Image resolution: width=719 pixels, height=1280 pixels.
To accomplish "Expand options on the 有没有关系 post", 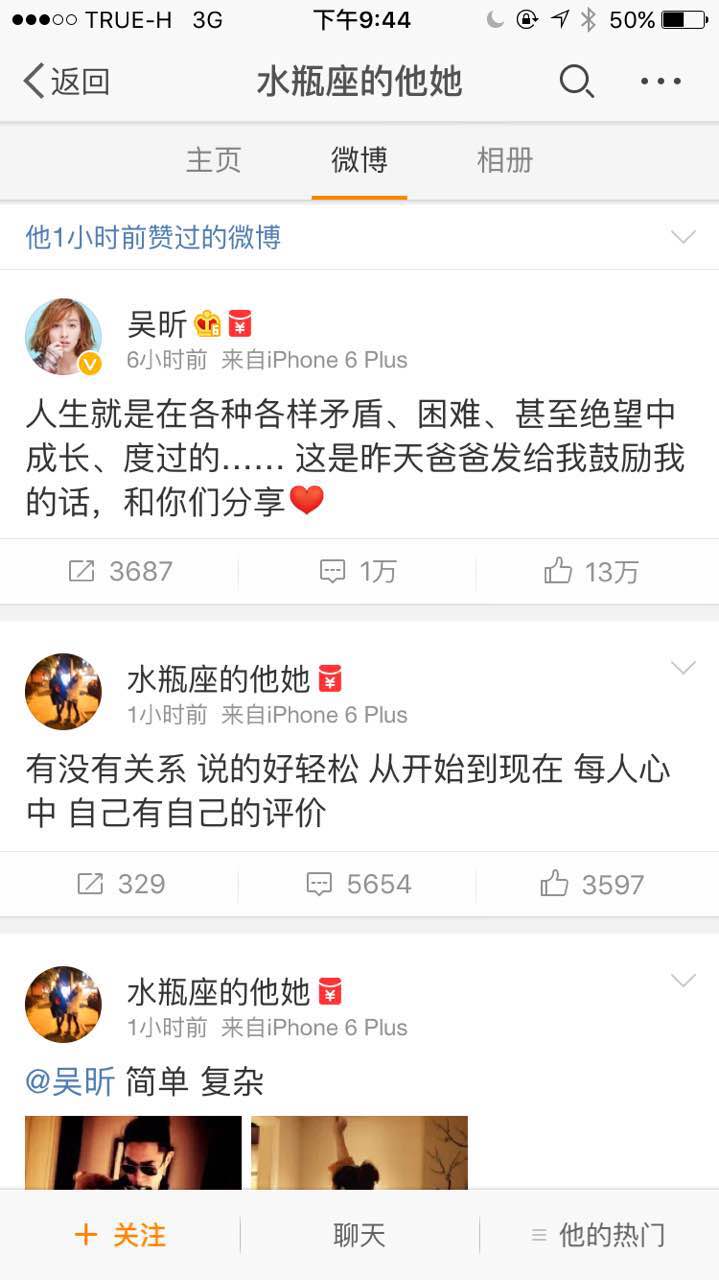I will pyautogui.click(x=683, y=668).
